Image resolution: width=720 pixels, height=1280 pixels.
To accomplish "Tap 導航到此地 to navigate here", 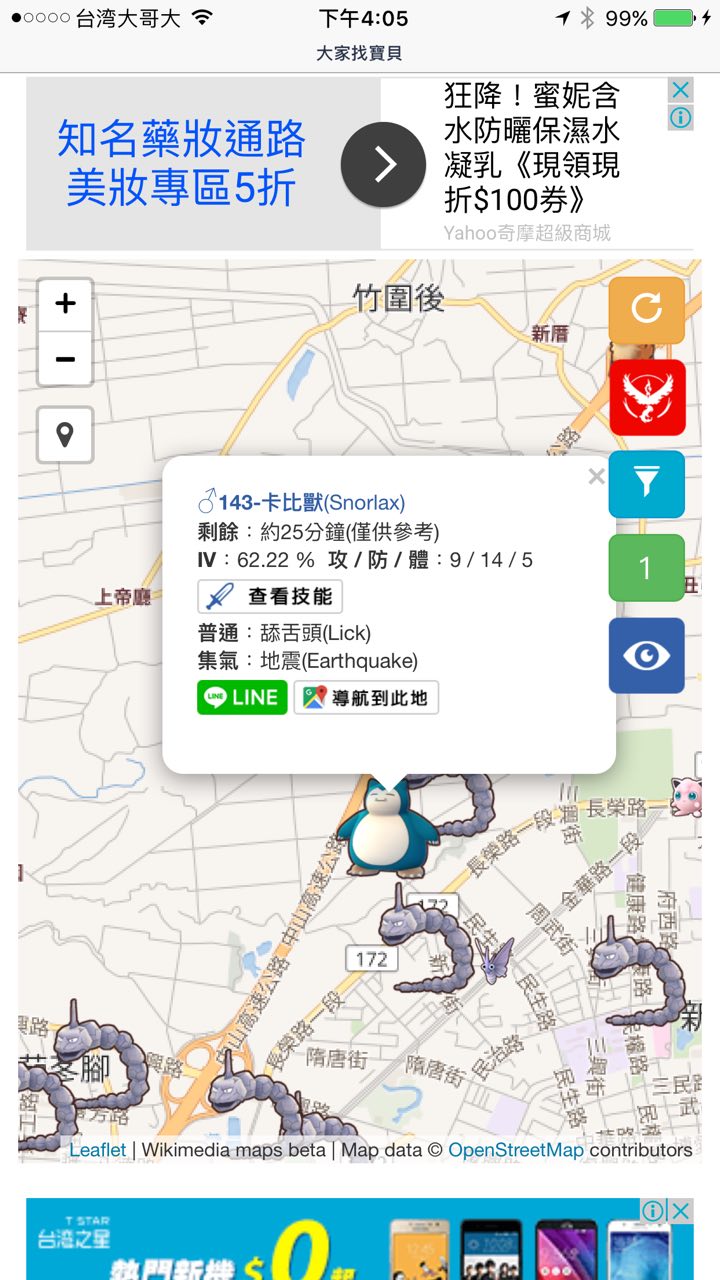I will 366,697.
